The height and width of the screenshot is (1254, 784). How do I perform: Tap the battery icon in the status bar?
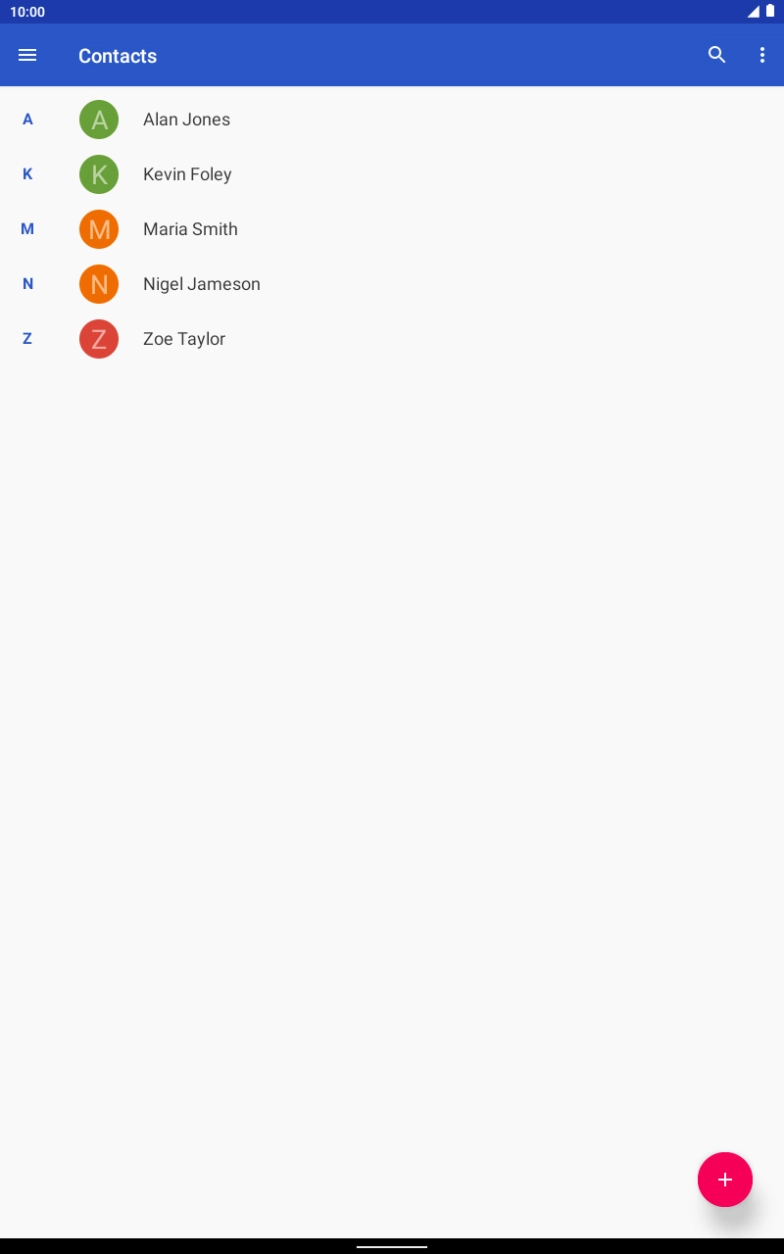click(x=770, y=11)
